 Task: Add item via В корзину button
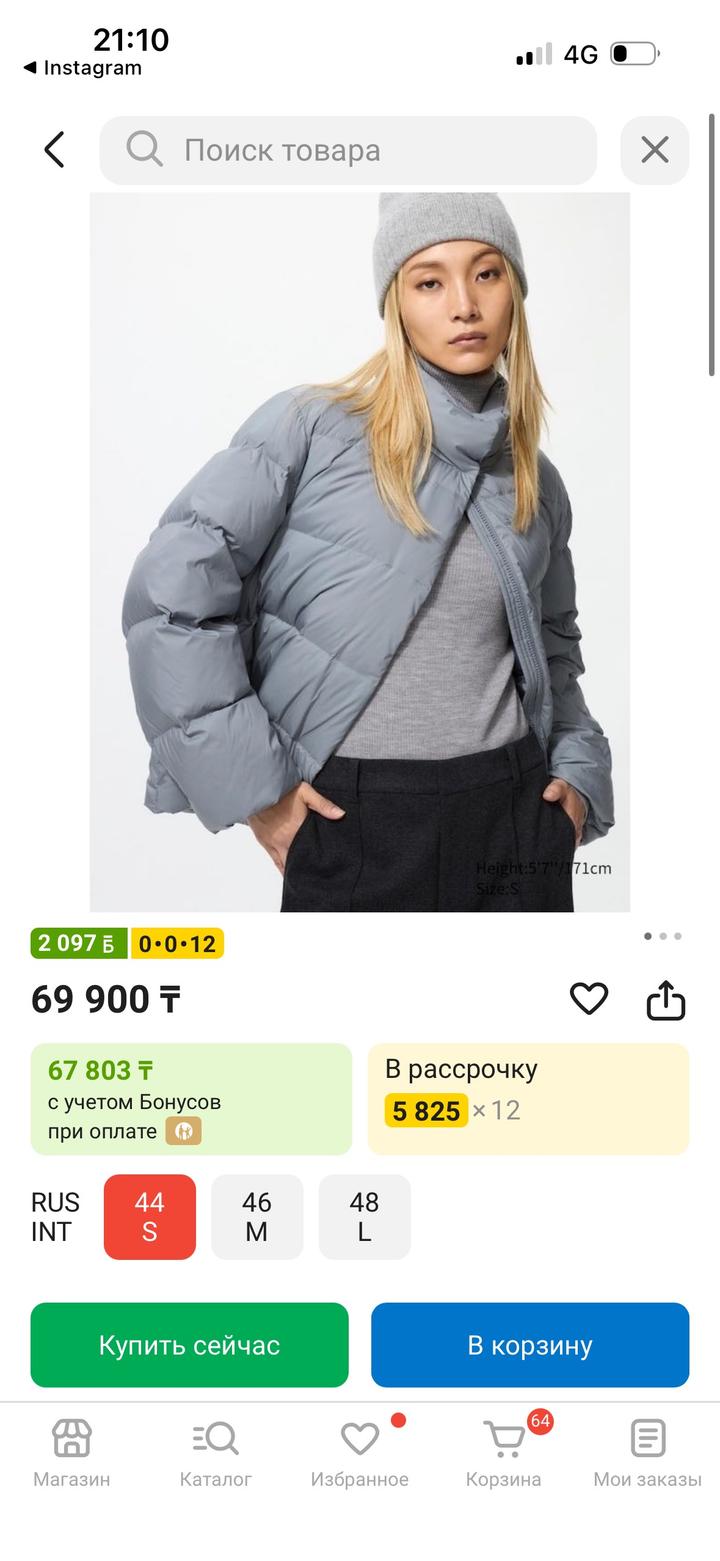[530, 1344]
